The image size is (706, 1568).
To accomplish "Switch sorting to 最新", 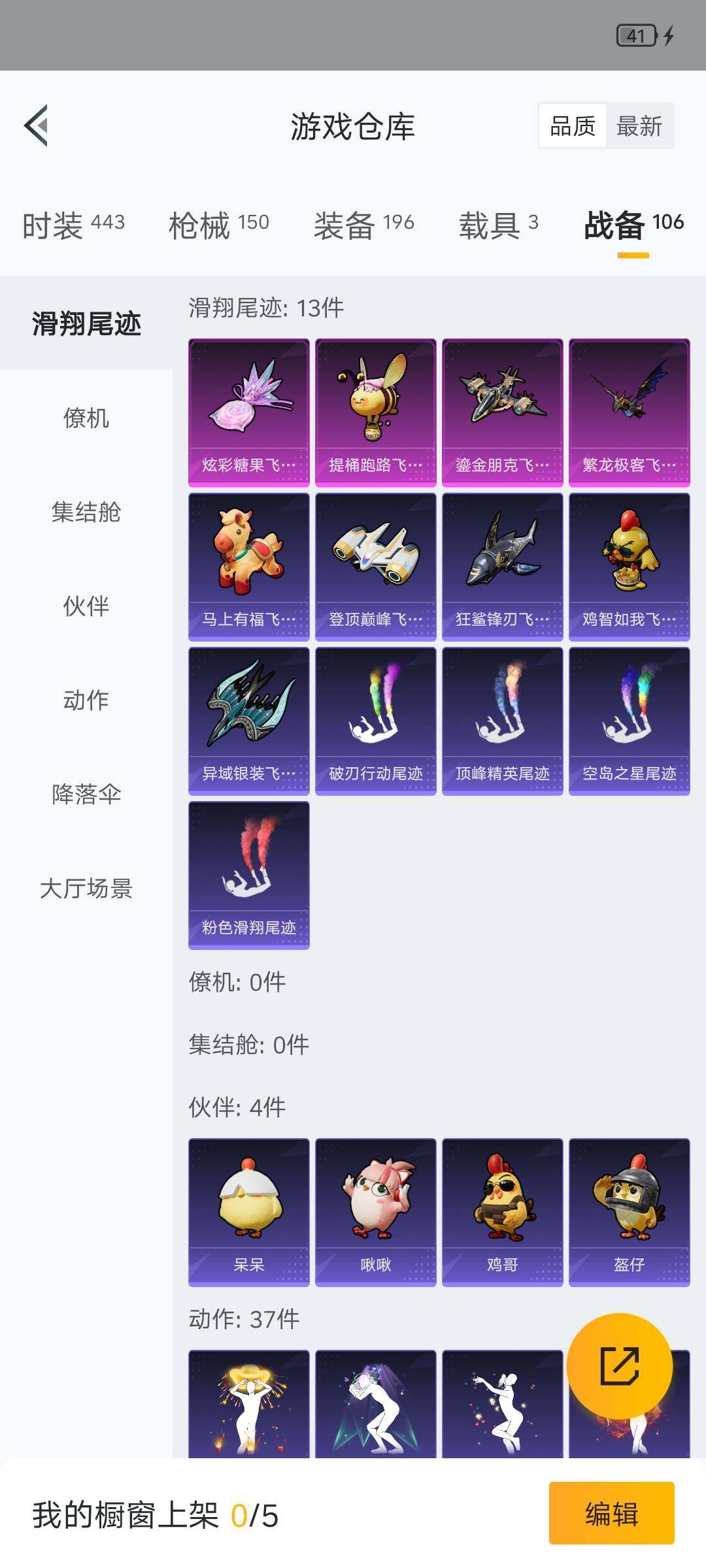I will coord(639,126).
